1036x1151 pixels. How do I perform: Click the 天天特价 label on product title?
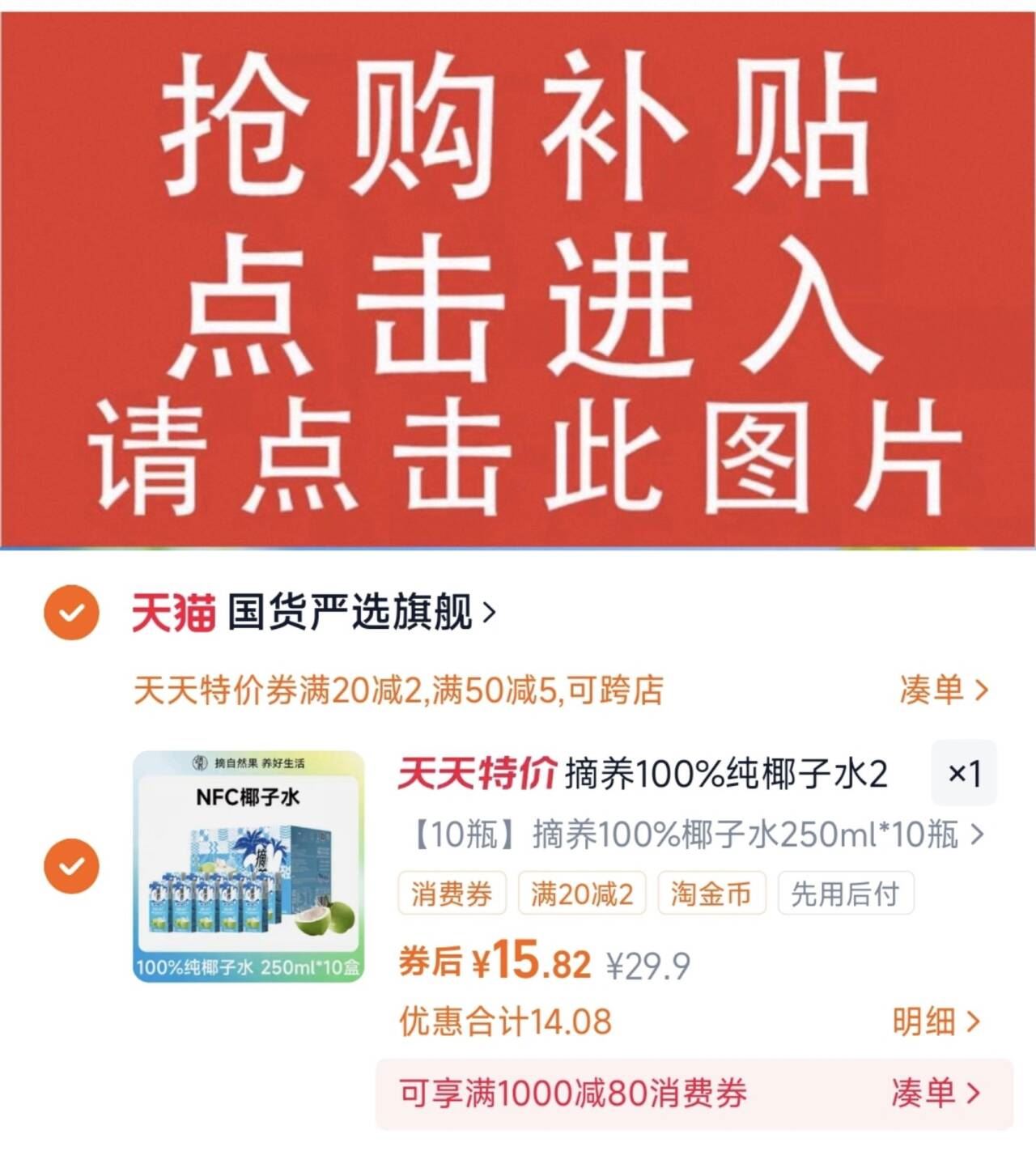tap(476, 775)
